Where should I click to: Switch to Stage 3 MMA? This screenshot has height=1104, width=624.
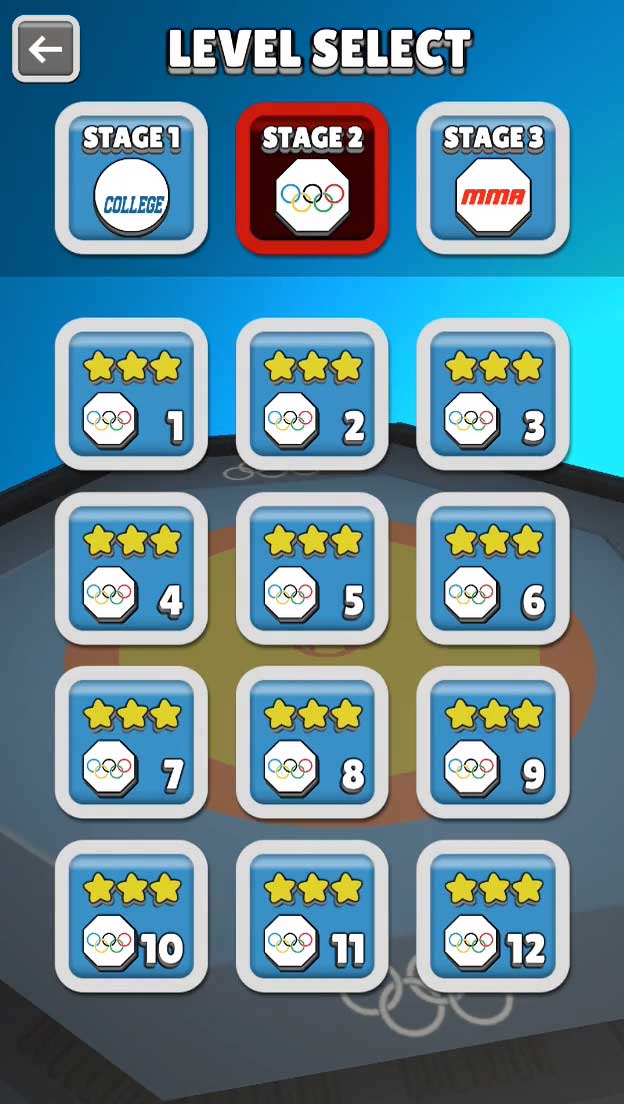pos(493,178)
